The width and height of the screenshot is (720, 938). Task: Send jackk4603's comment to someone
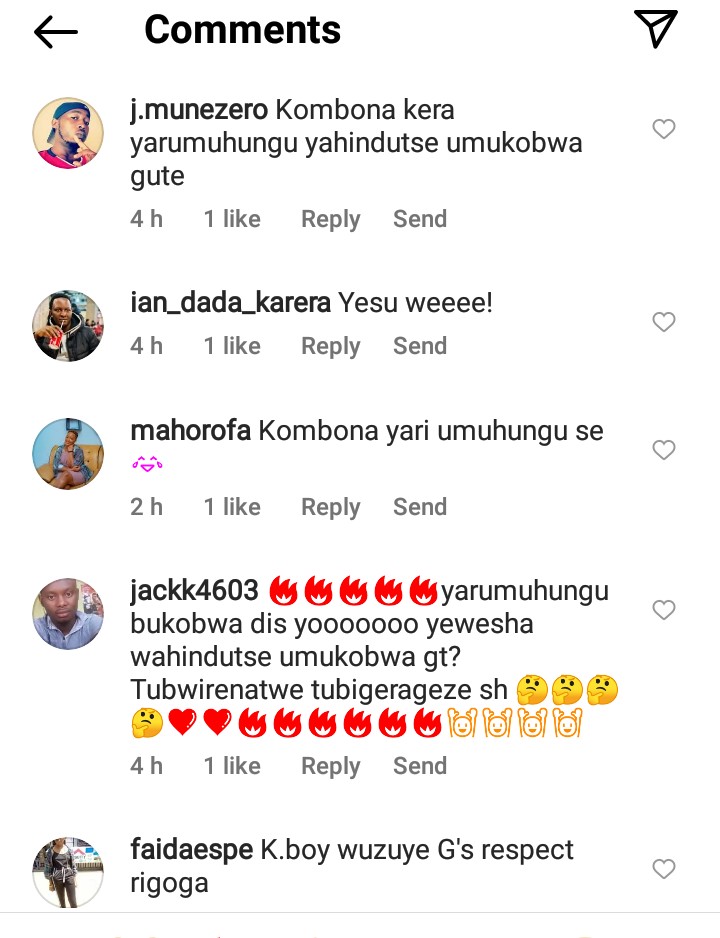tap(420, 766)
